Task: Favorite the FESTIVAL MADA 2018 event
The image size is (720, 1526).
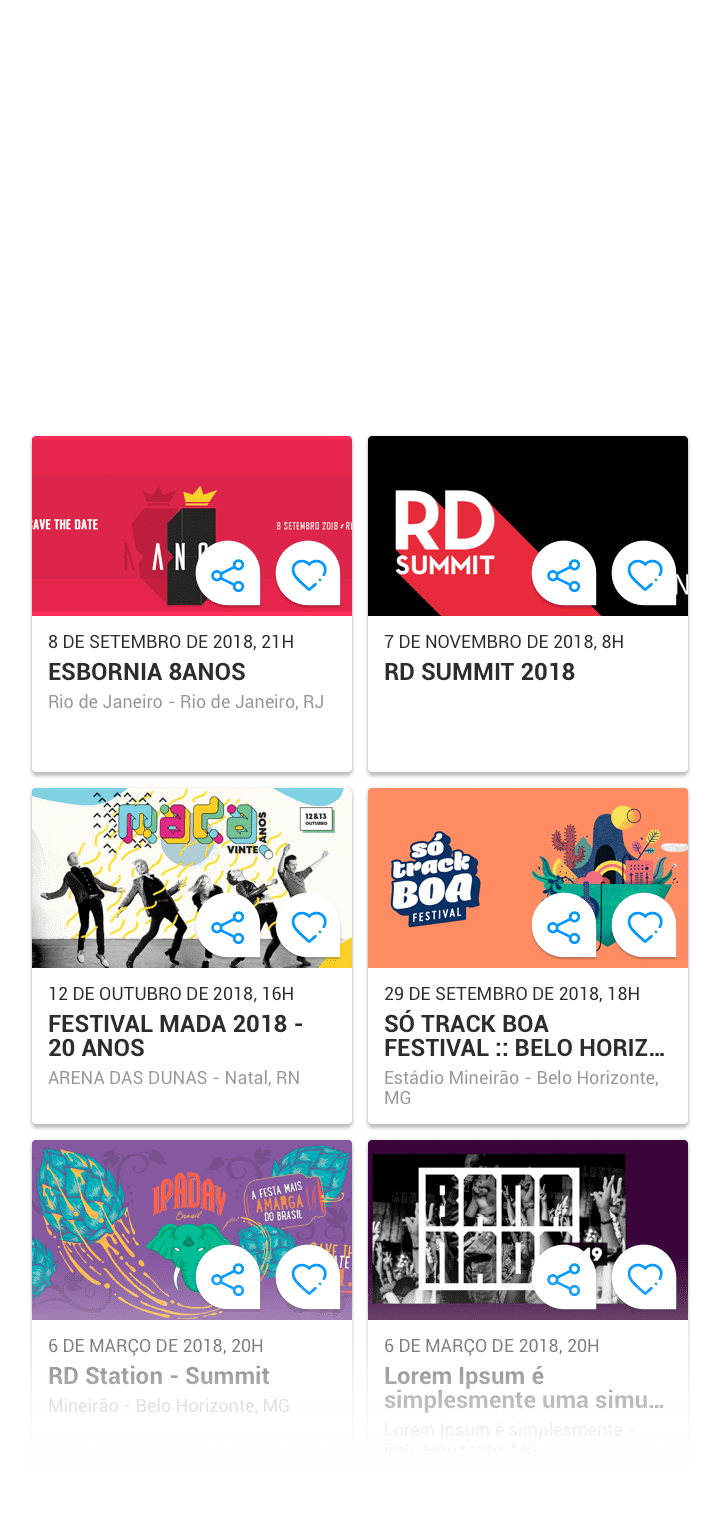Action: 308,926
